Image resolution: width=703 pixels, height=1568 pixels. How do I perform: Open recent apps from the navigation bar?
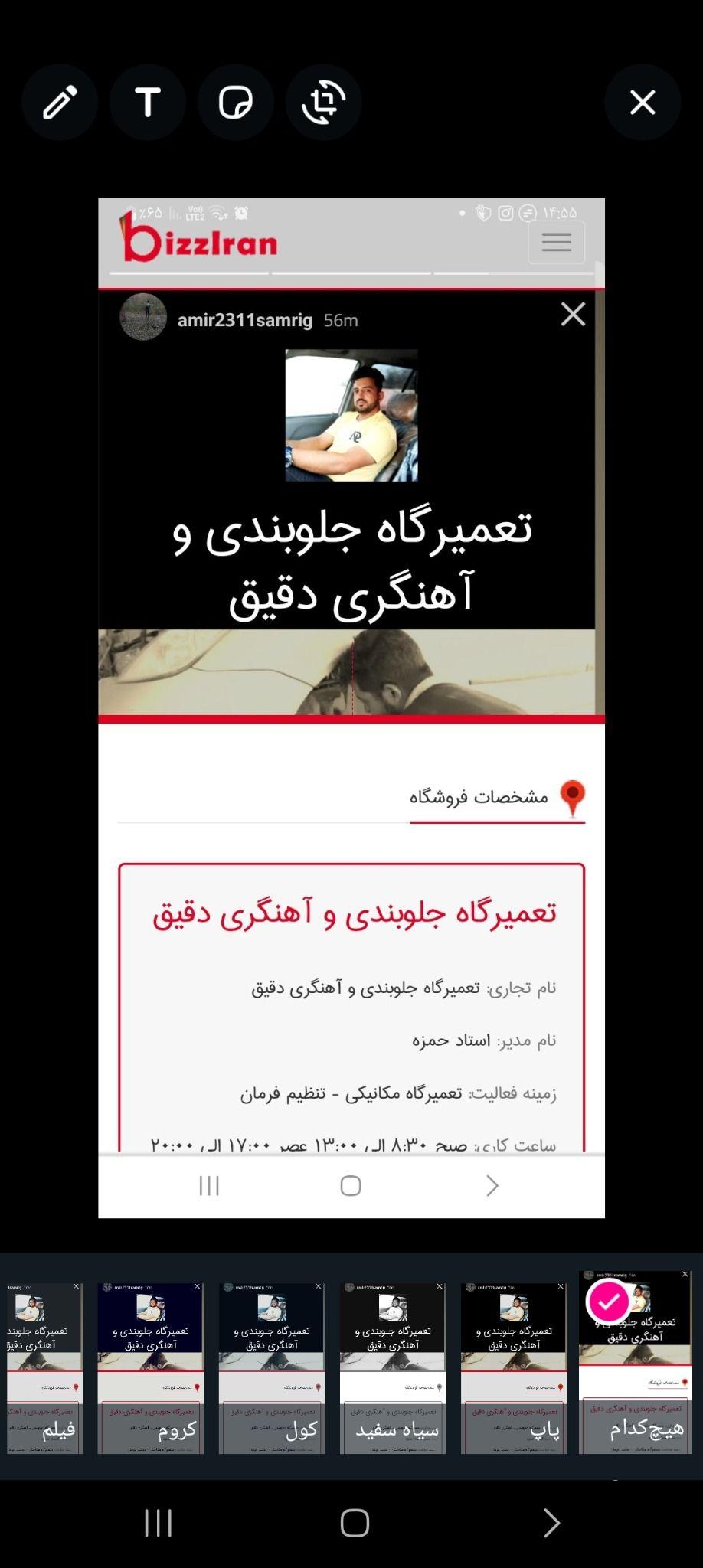click(x=159, y=1523)
